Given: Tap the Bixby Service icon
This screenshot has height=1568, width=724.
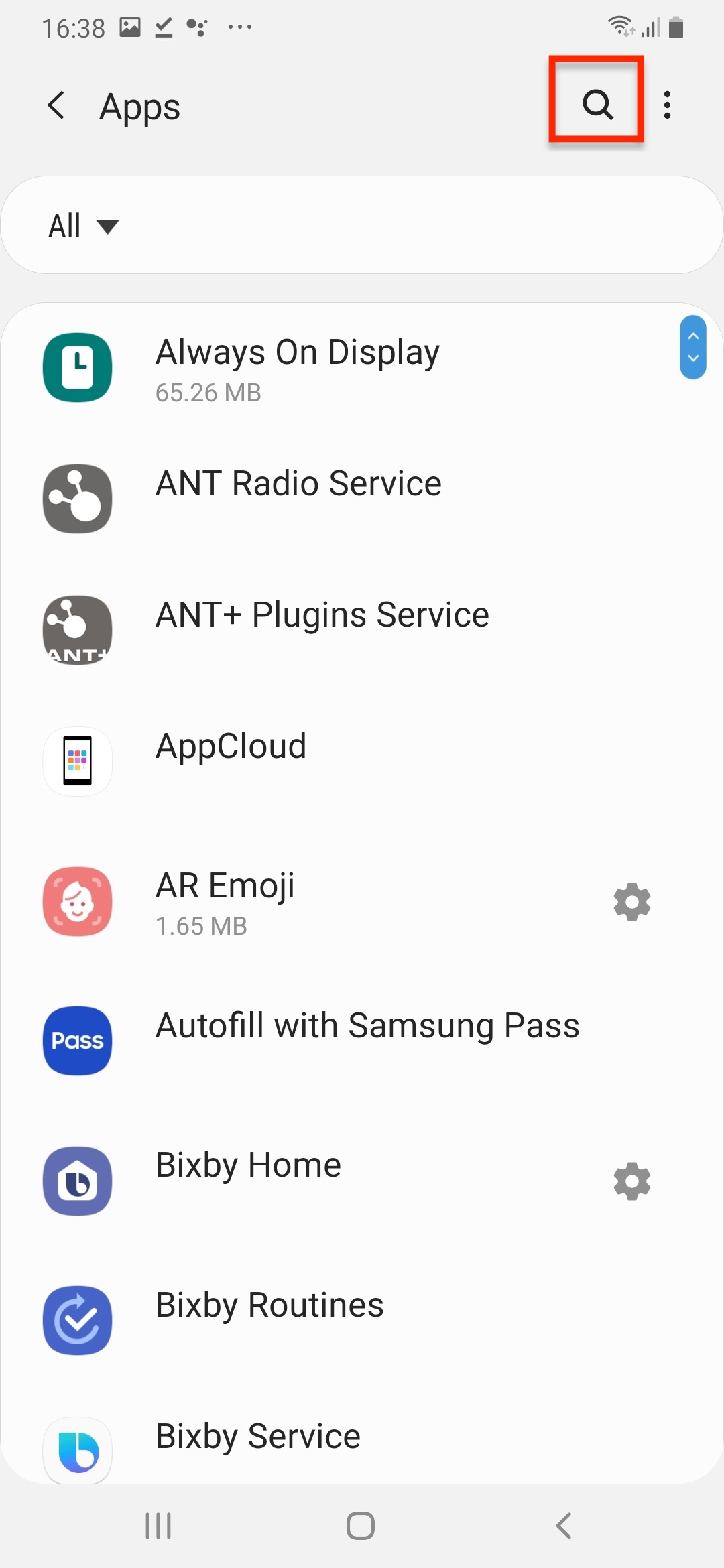Looking at the screenshot, I should [x=77, y=1451].
